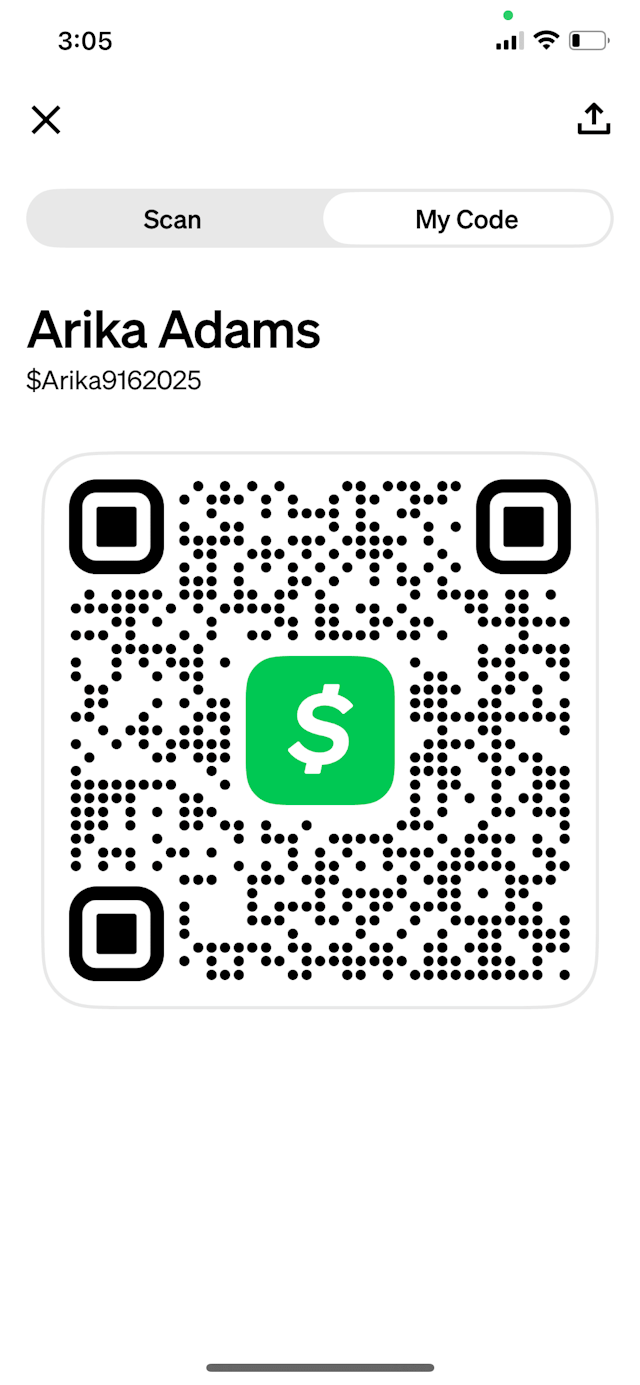Switch to the Scan tab

coord(173,219)
